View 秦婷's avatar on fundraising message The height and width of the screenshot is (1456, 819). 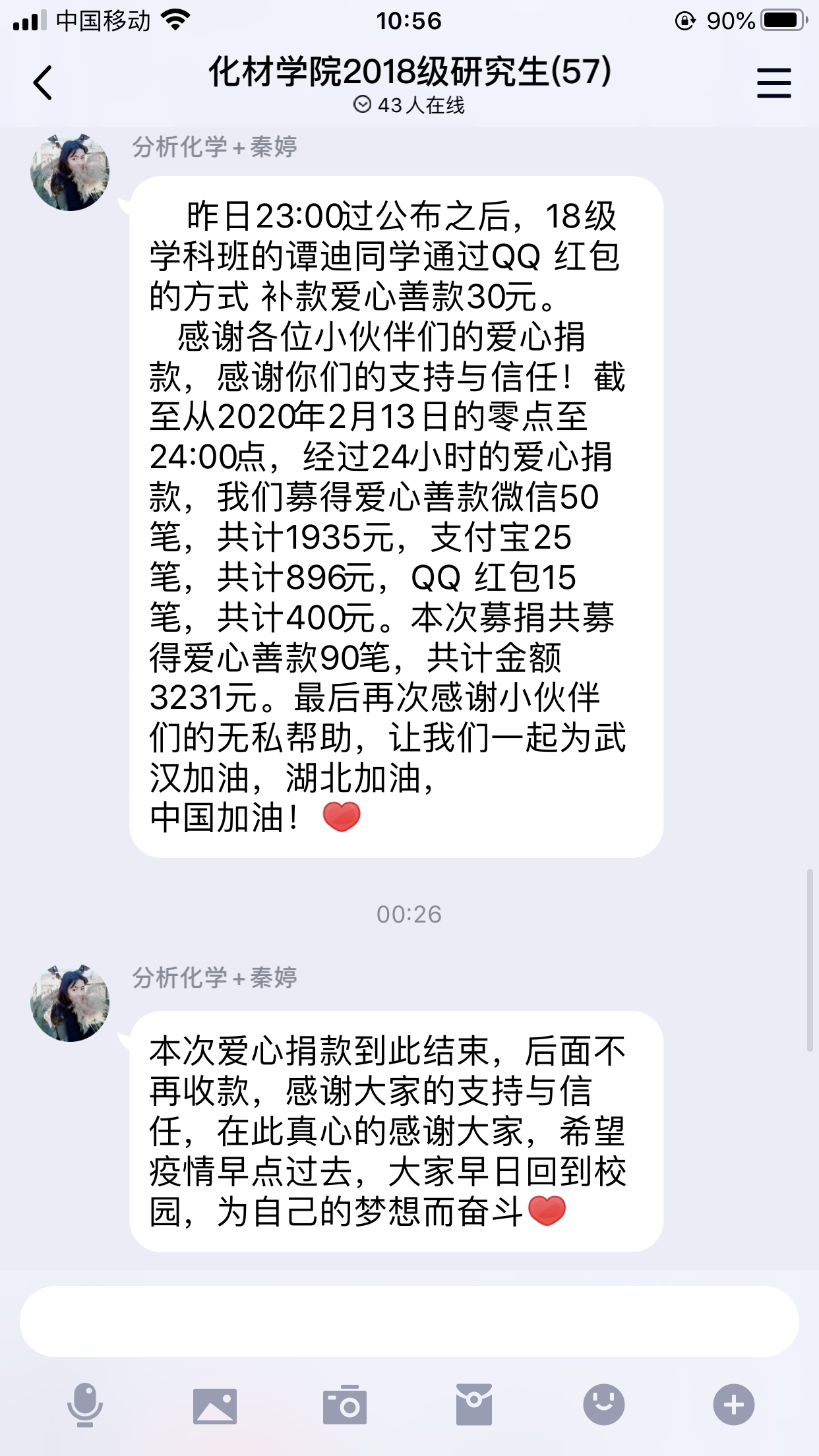(x=70, y=172)
